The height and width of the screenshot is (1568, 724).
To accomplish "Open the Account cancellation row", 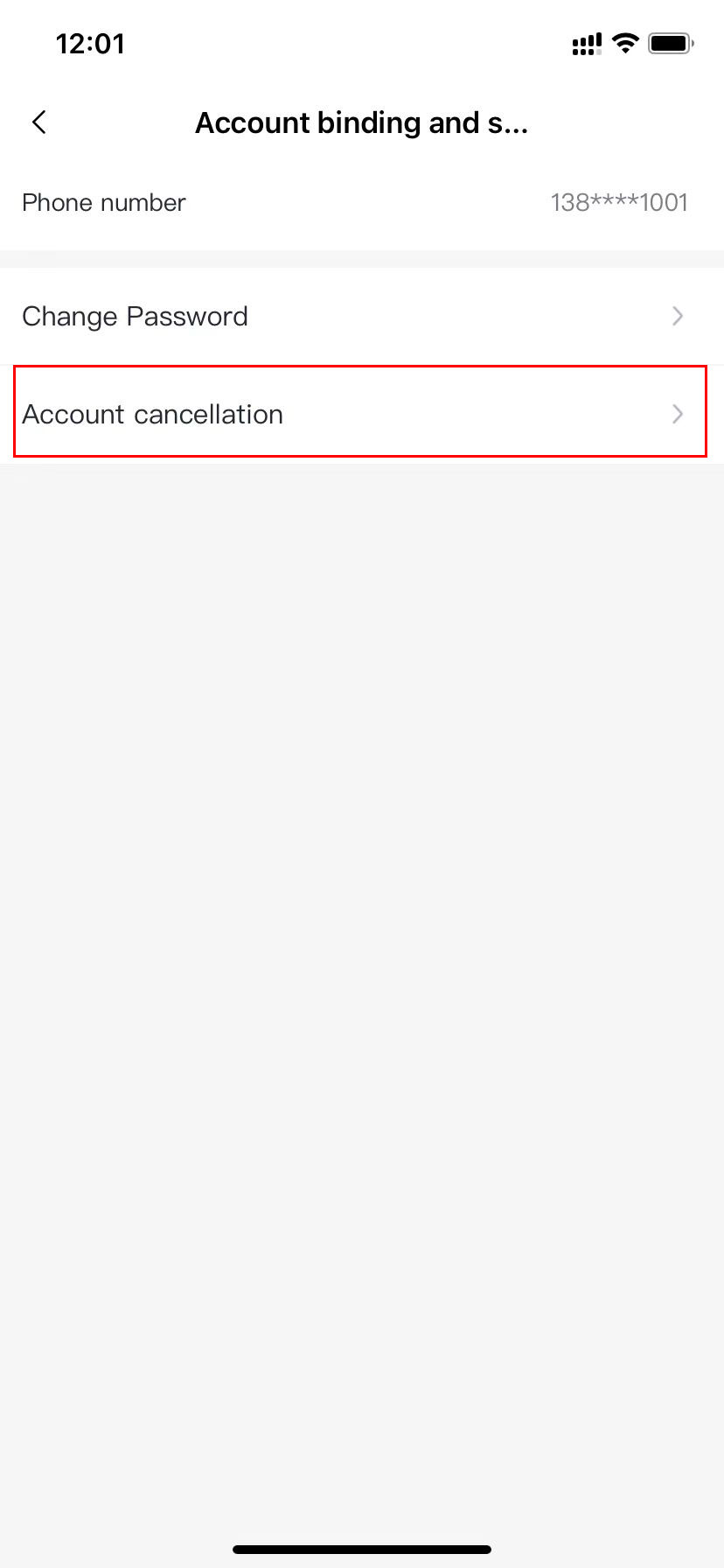I will pos(362,414).
